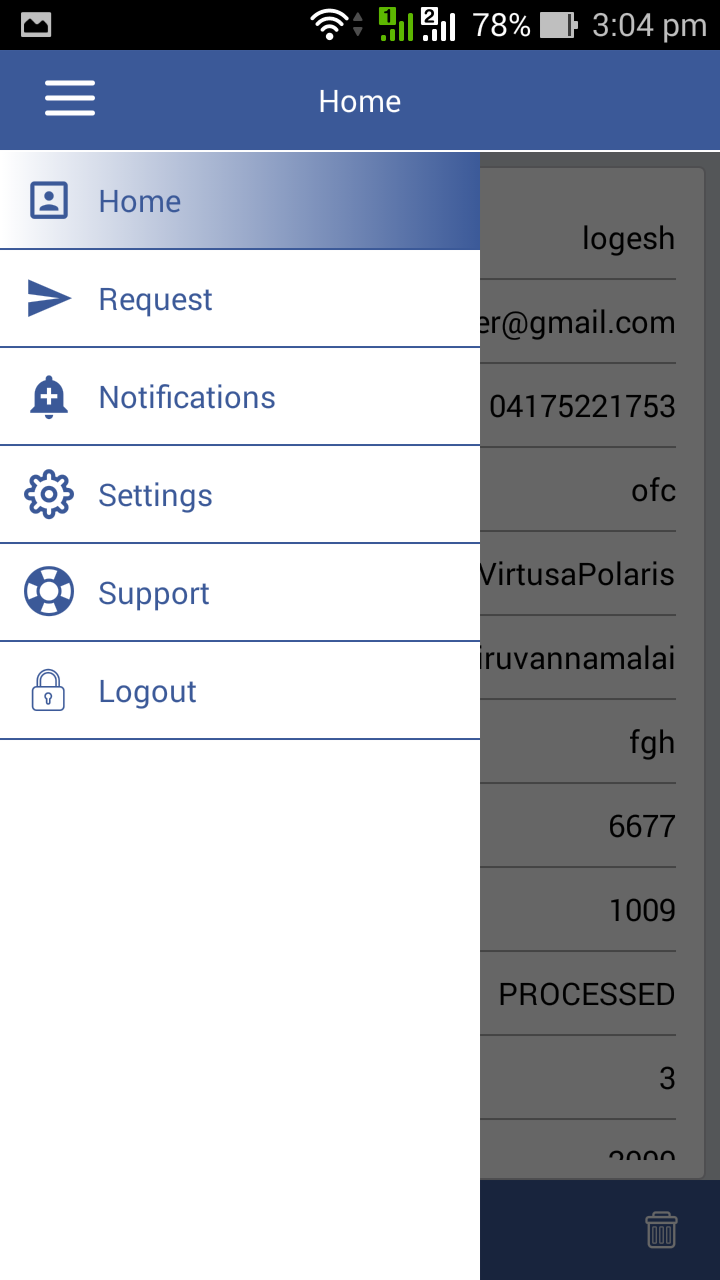Screen dimensions: 720x1280
Task: Open the Support section
Action: click(x=240, y=593)
